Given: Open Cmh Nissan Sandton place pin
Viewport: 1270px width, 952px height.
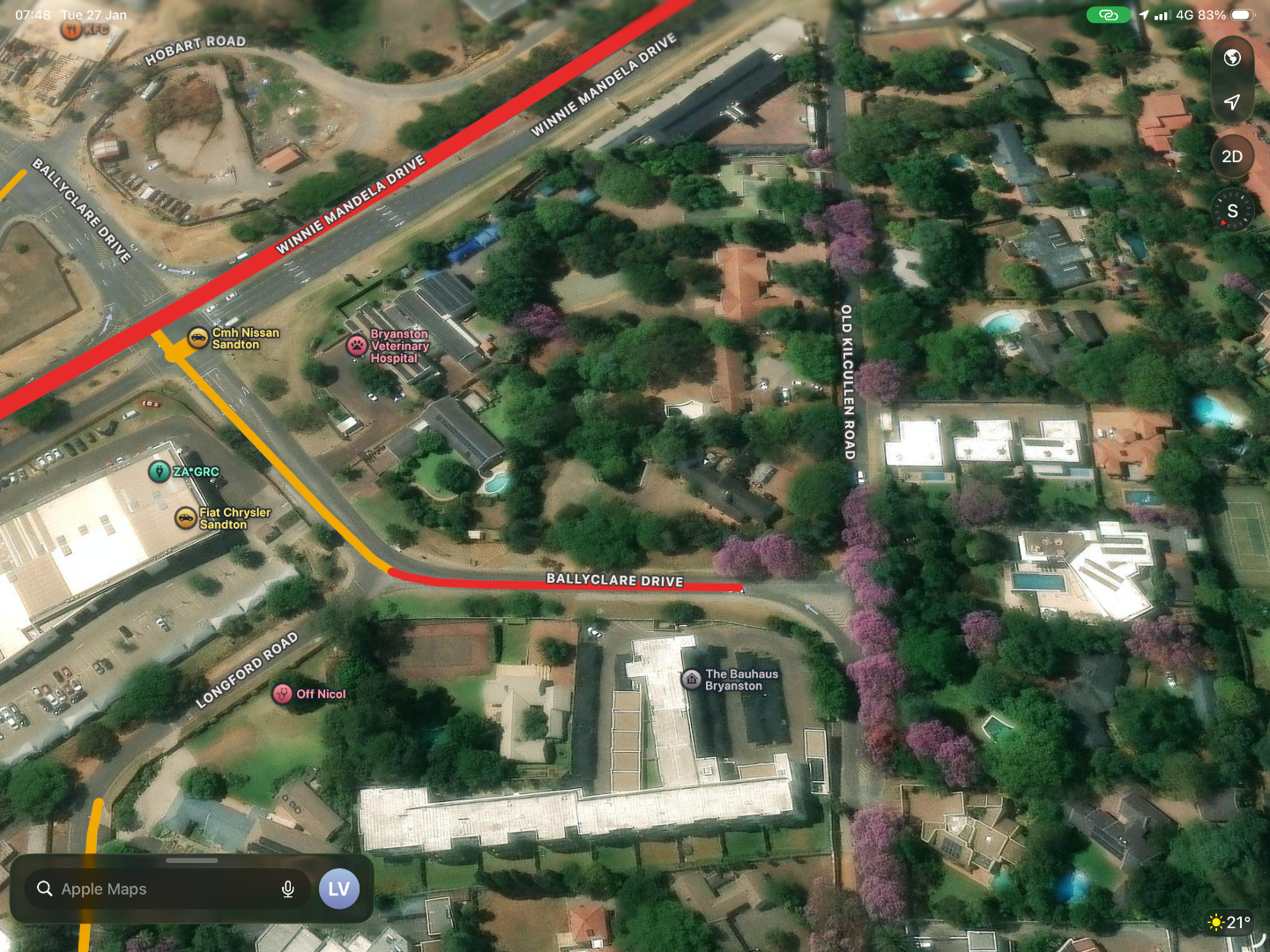Looking at the screenshot, I should [198, 338].
